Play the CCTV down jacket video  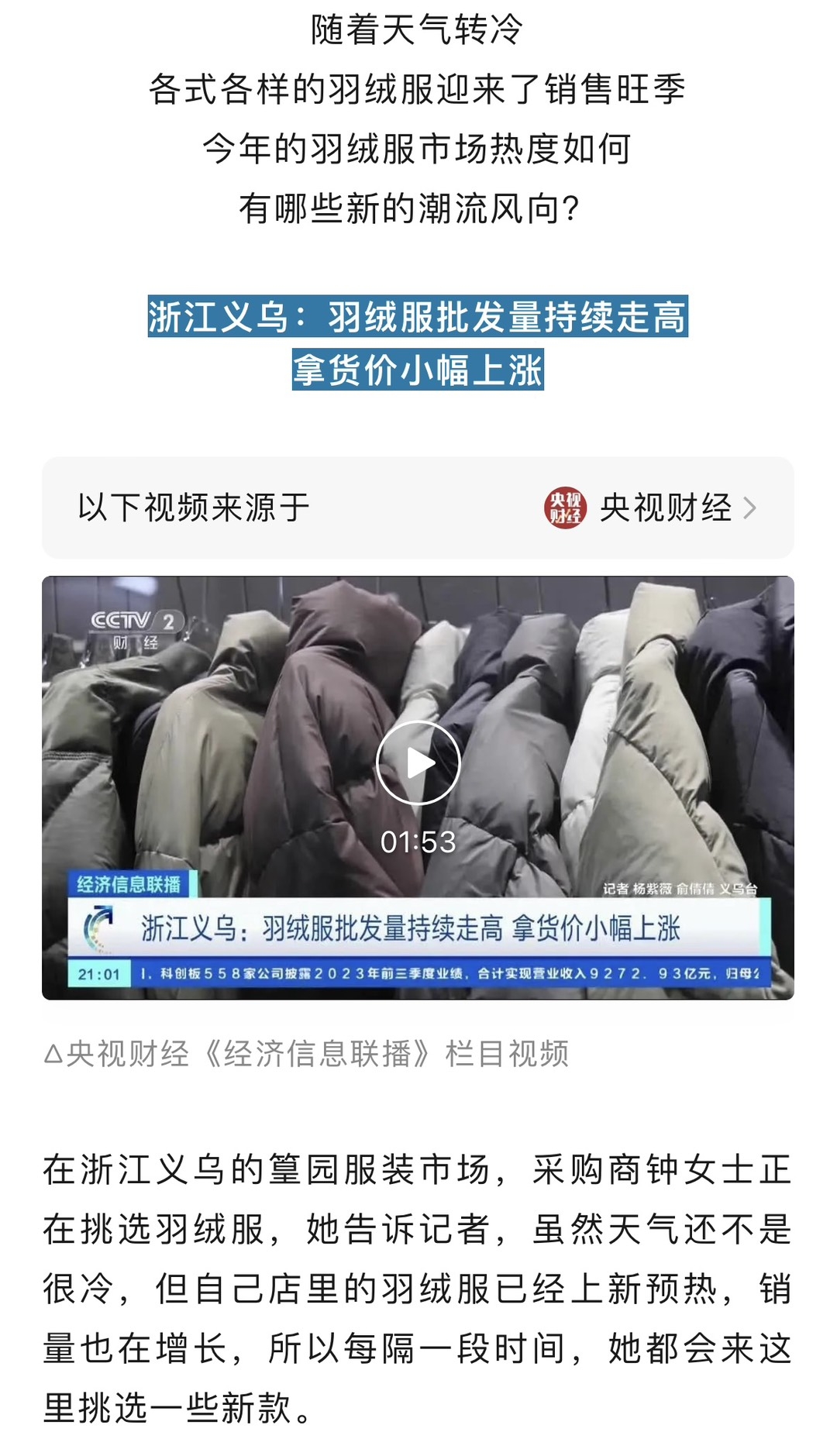tap(418, 763)
